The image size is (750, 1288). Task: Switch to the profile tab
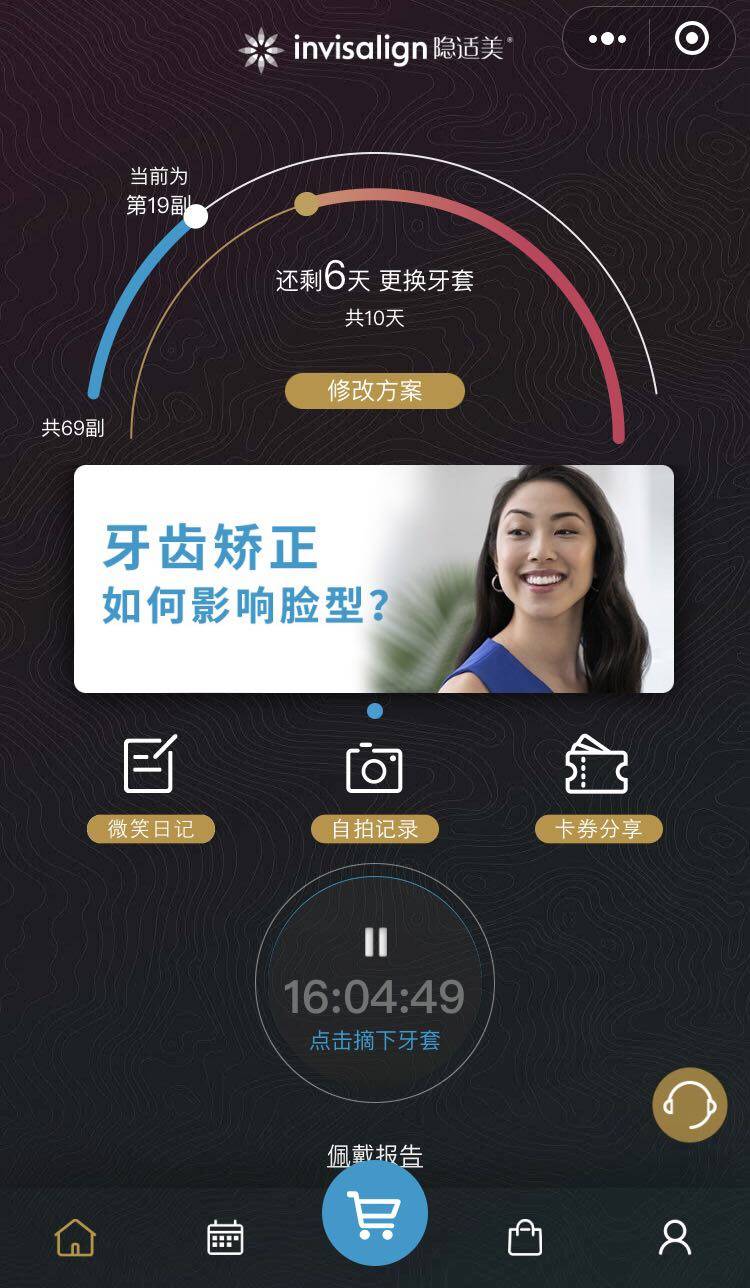pyautogui.click(x=675, y=1238)
